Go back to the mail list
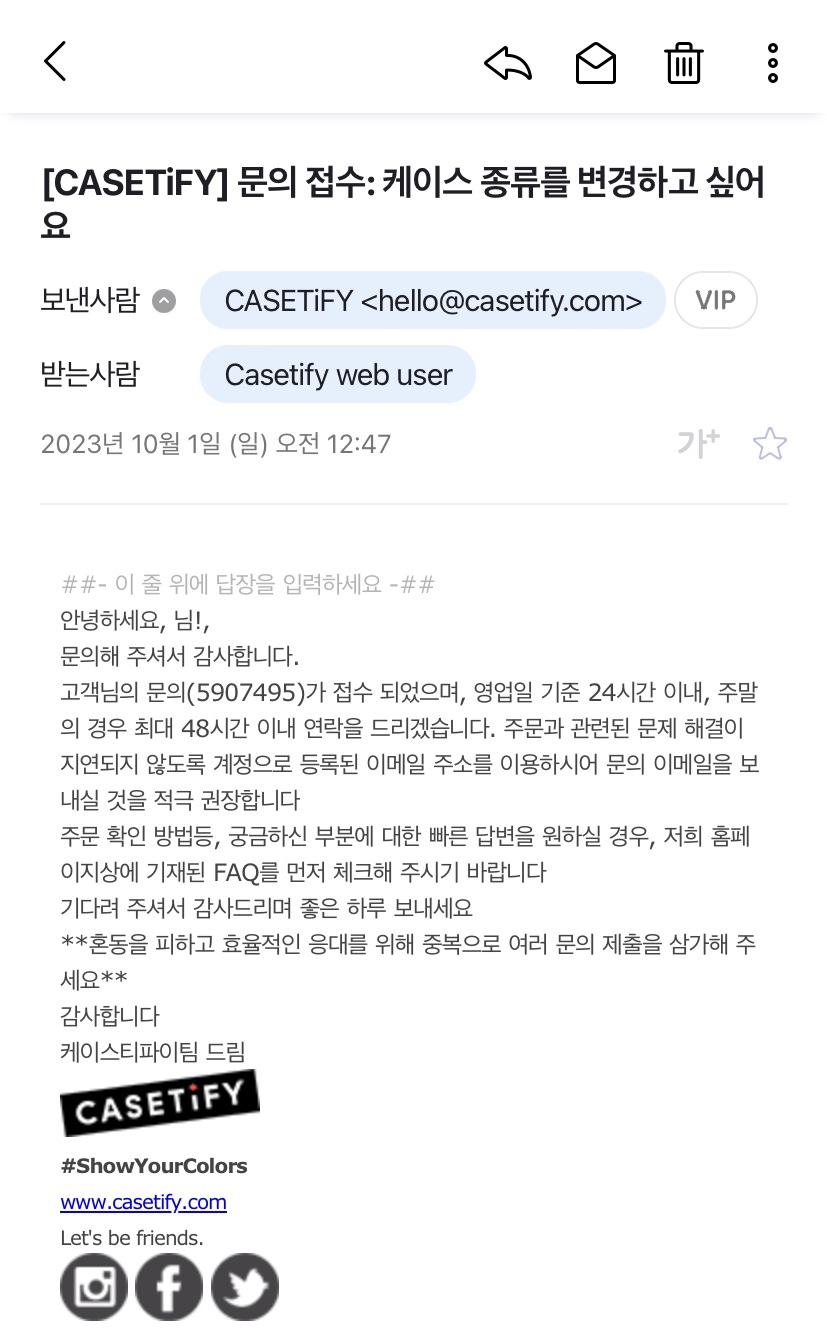Viewport: 827px width, 1338px height. click(55, 62)
